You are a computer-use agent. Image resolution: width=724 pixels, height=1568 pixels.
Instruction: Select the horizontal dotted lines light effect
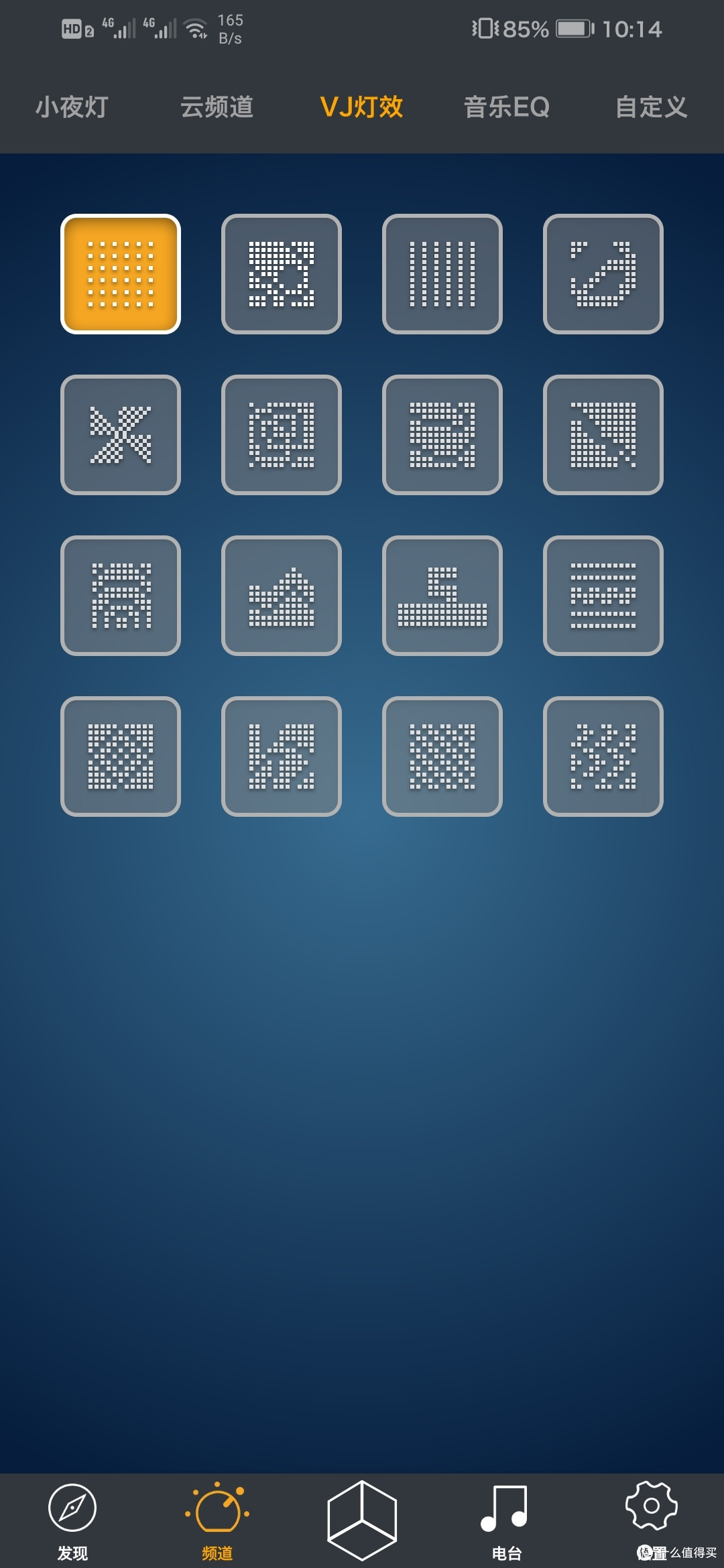(x=603, y=596)
